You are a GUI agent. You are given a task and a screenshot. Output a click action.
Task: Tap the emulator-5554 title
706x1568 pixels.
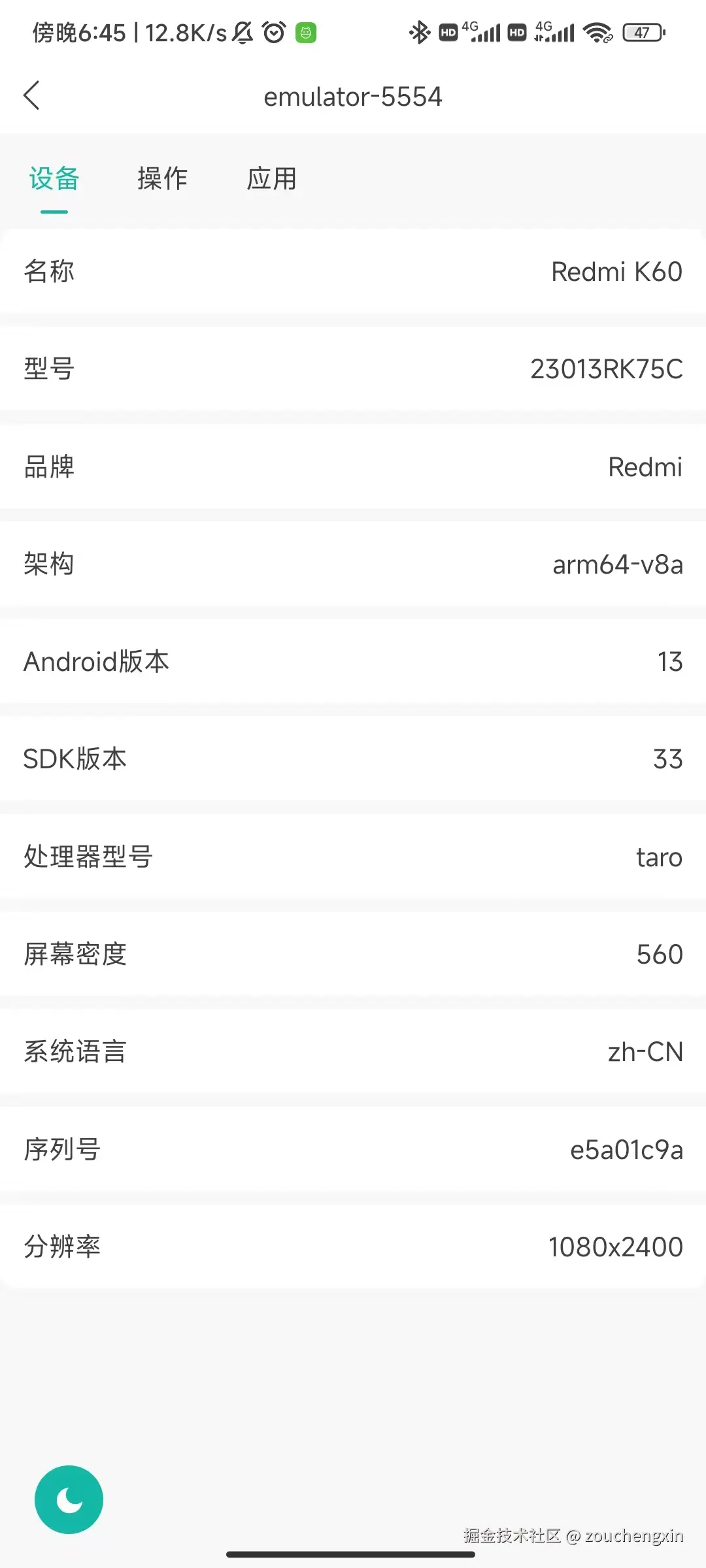pos(353,95)
